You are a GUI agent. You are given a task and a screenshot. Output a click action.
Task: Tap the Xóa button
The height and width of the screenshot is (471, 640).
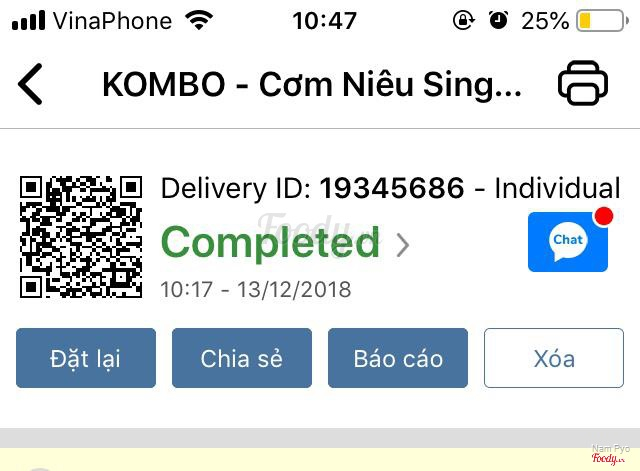tap(554, 358)
